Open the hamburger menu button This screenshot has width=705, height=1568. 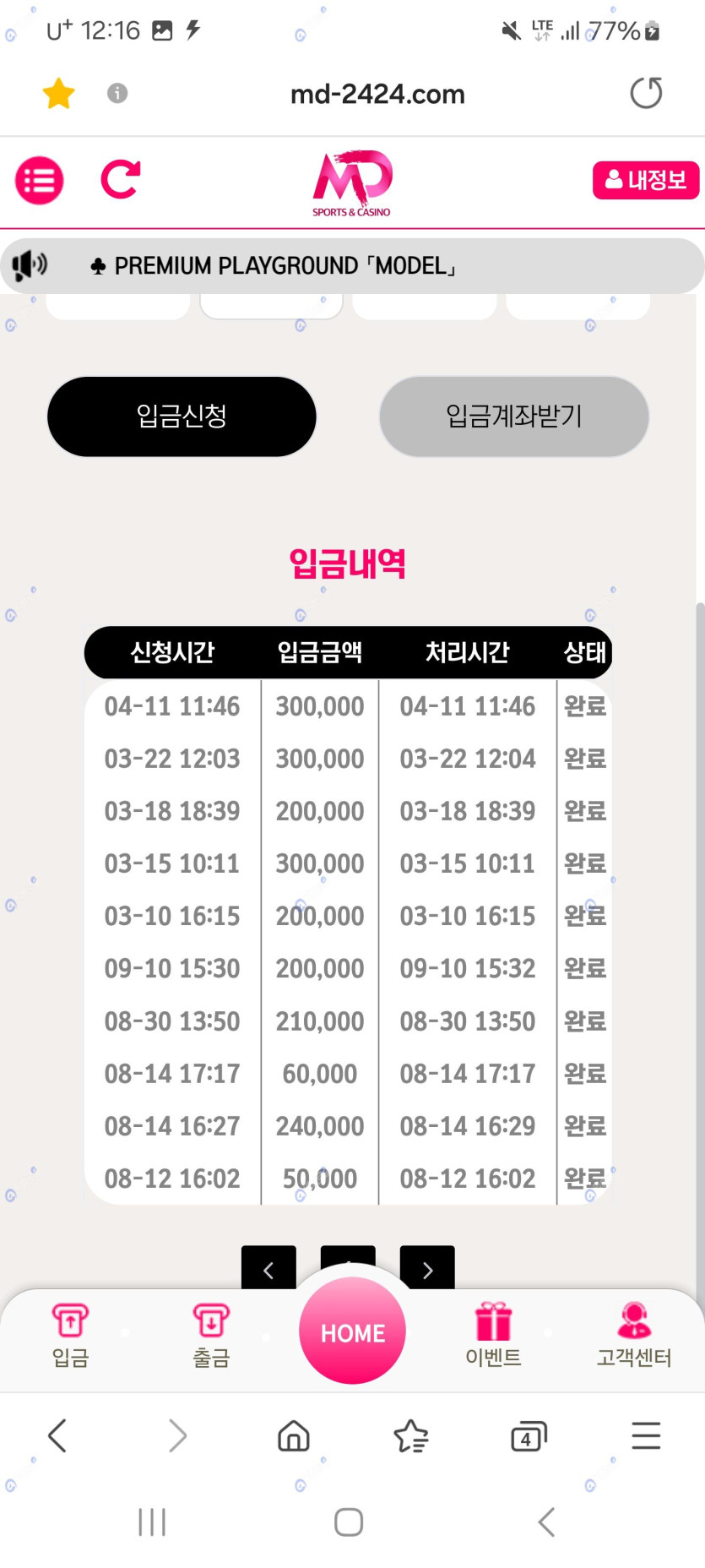pos(39,180)
